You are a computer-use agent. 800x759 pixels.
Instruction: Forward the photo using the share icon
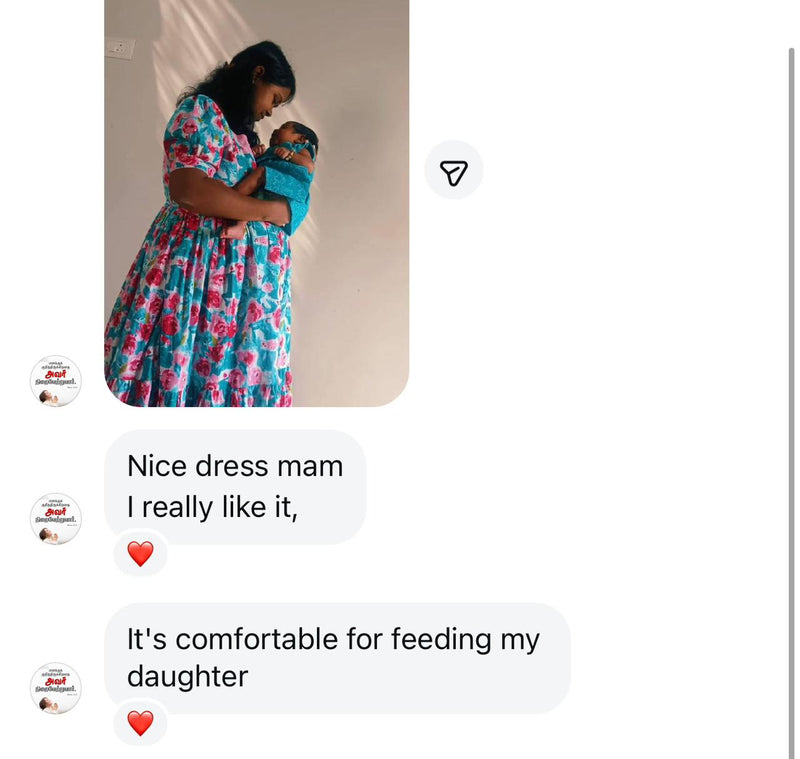[453, 171]
